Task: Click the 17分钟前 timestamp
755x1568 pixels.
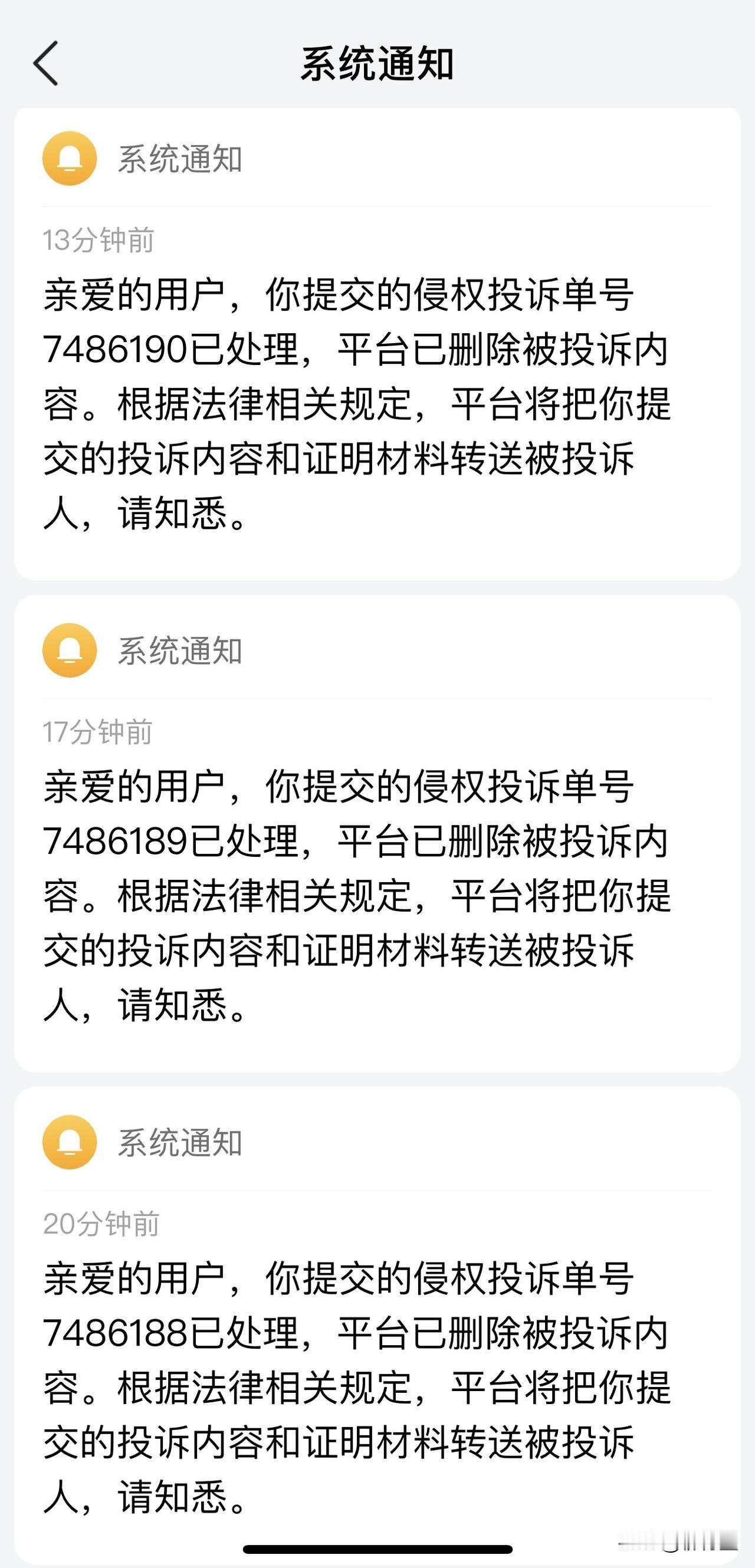Action: 97,731
